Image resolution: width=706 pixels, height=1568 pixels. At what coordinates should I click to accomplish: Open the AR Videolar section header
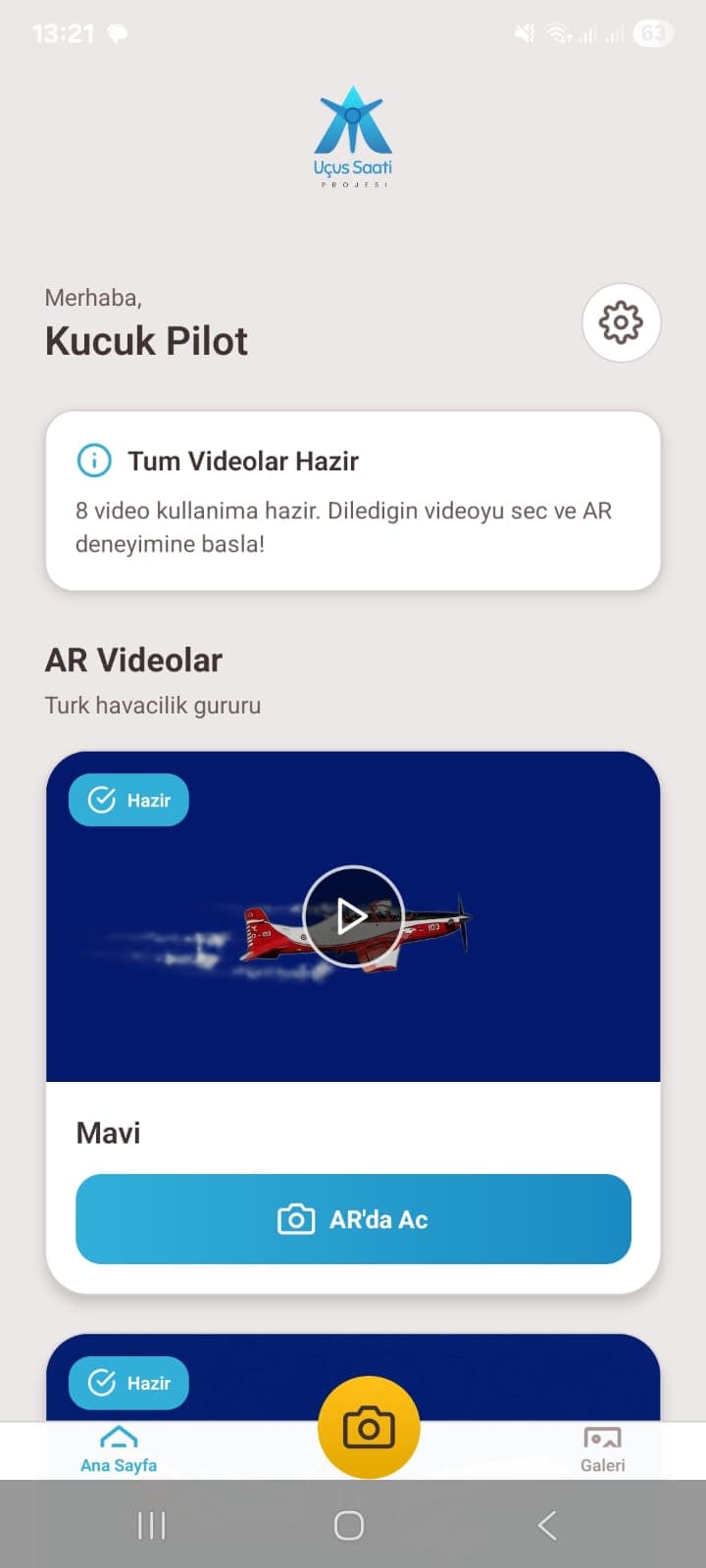point(133,660)
